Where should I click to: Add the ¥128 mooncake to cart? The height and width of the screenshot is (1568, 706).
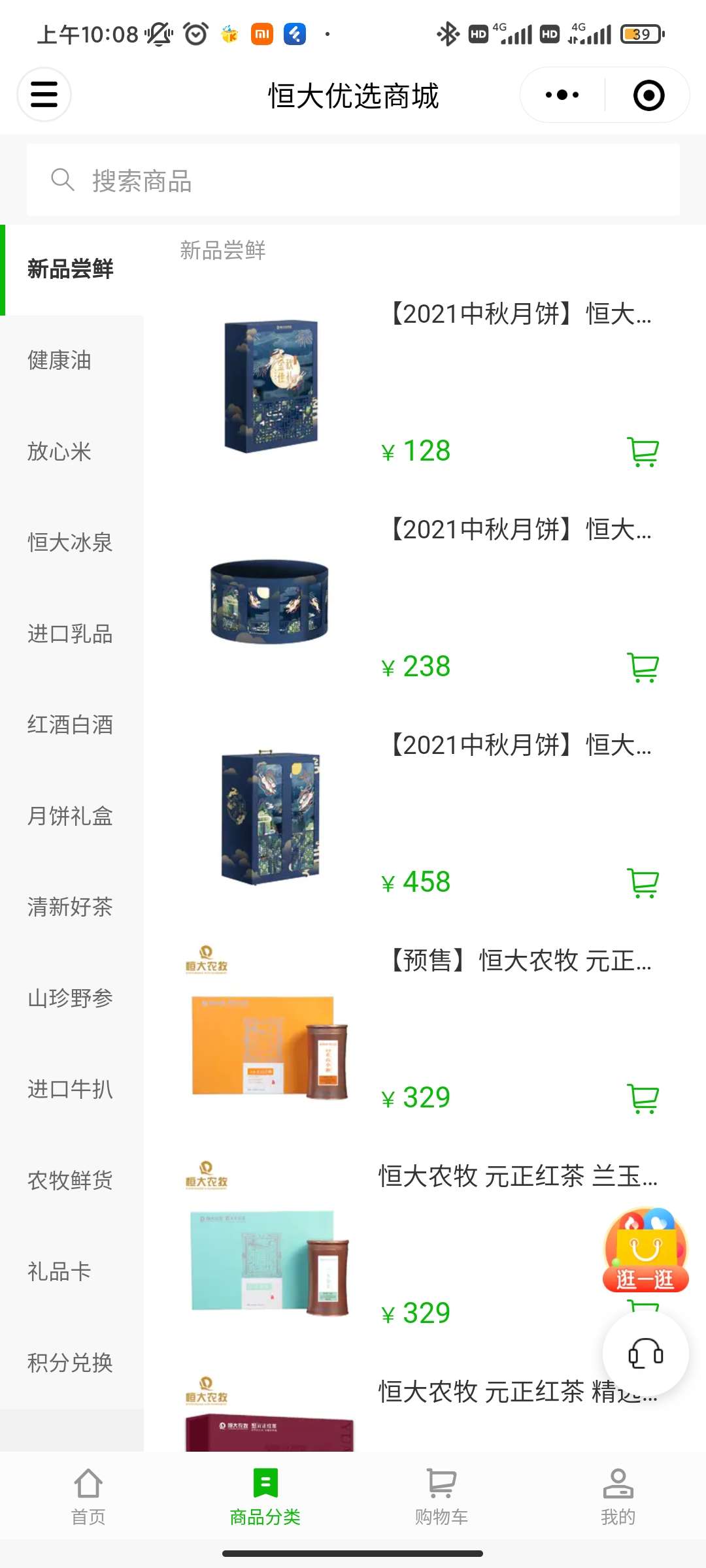[643, 451]
